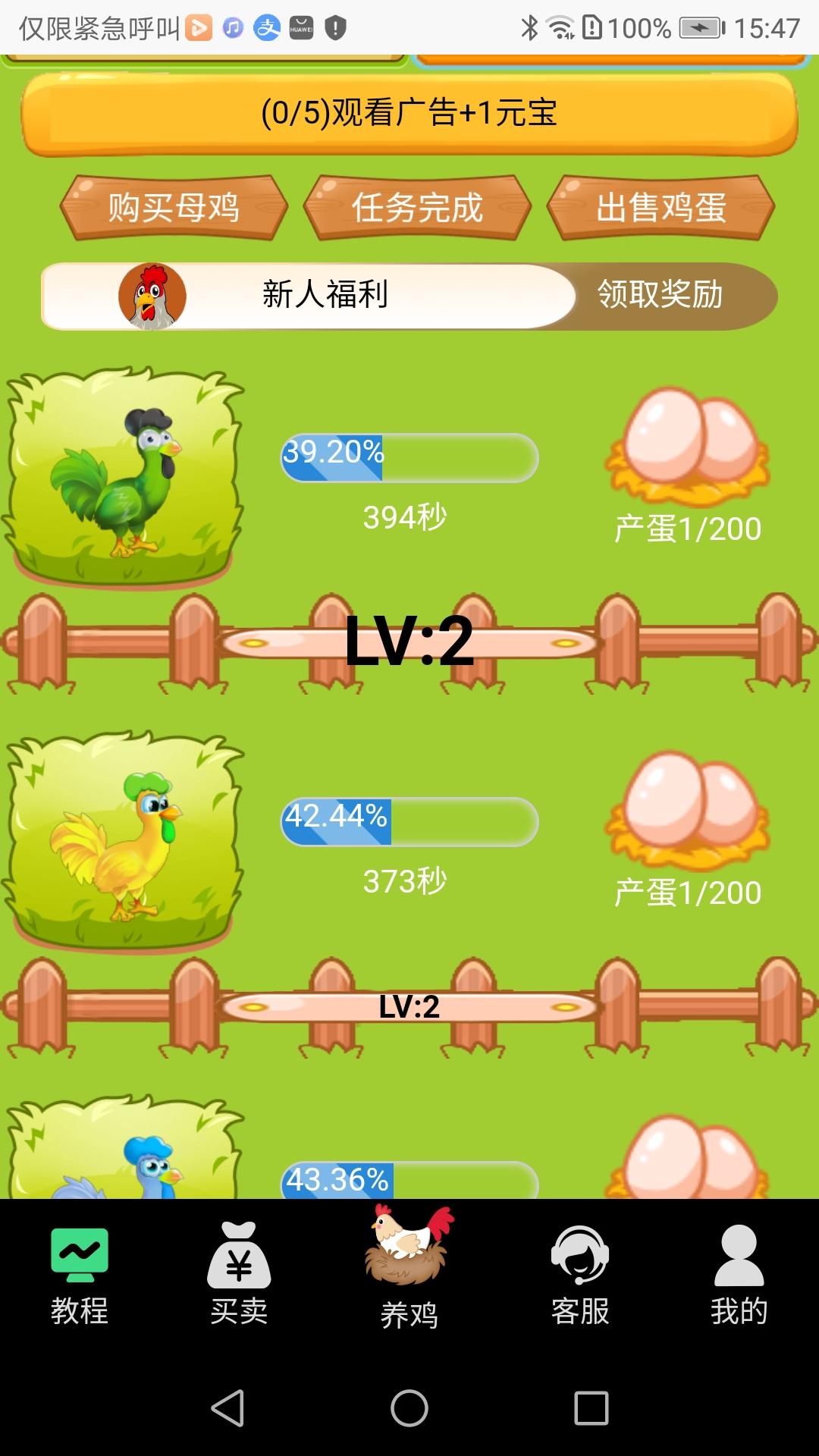Tap the 购买母鸡 button
The width and height of the screenshot is (819, 1456).
coord(174,207)
